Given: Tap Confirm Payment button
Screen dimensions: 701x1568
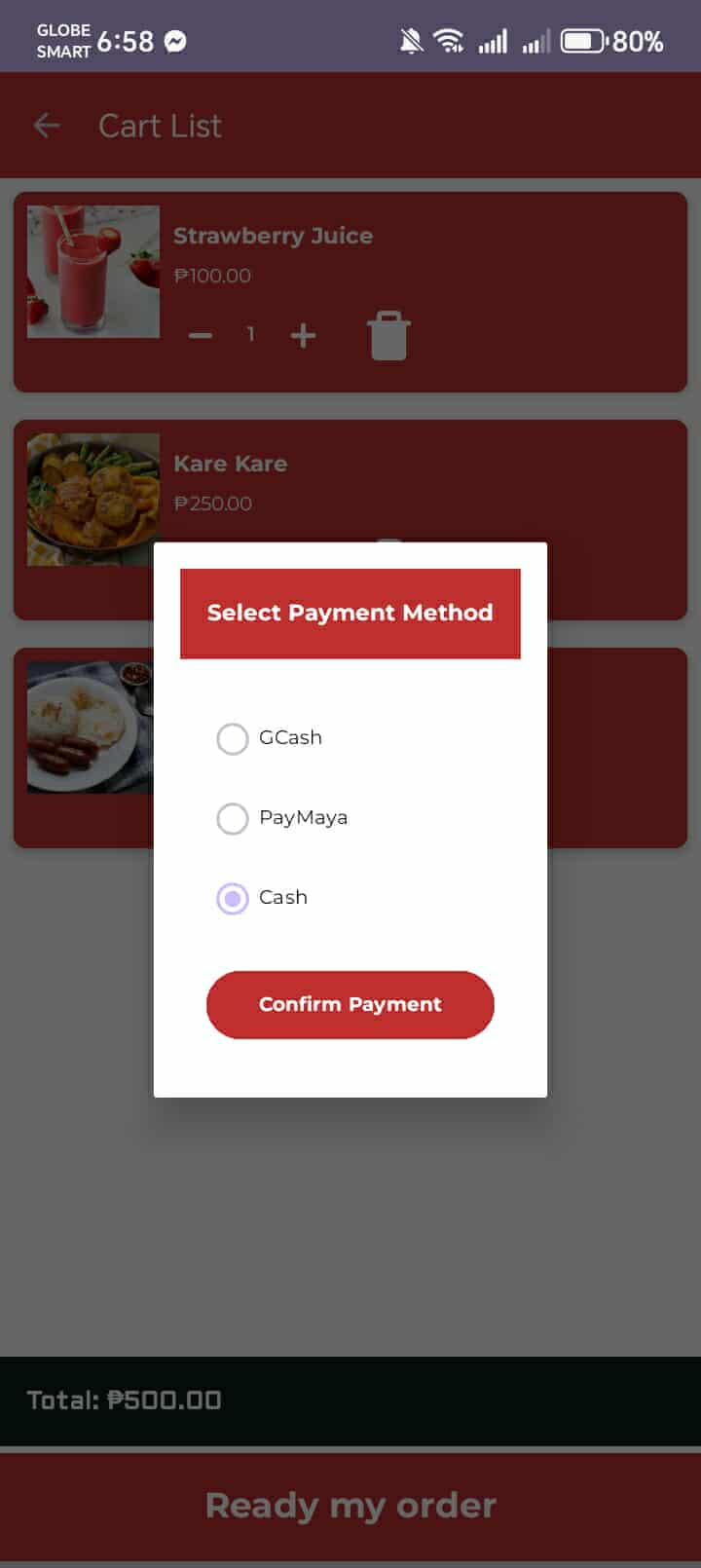Looking at the screenshot, I should pyautogui.click(x=350, y=1004).
